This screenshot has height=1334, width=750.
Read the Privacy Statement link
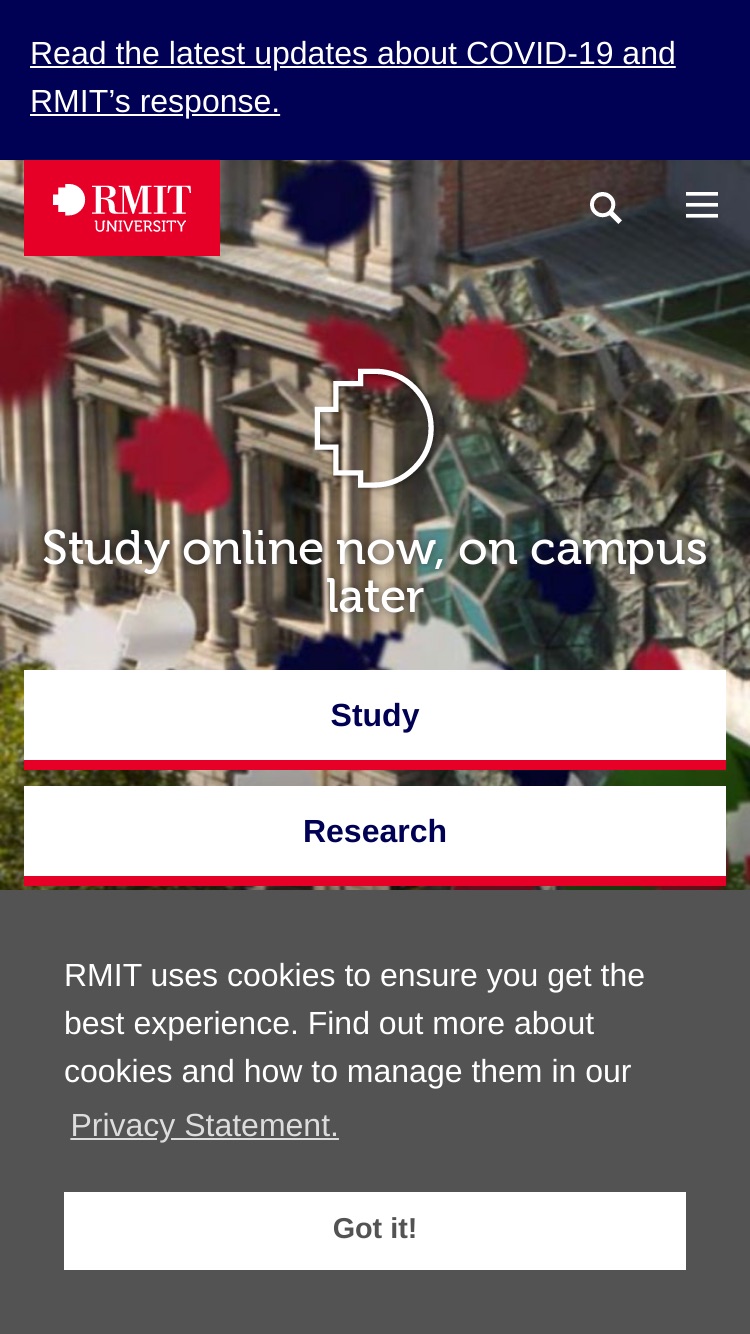click(205, 1125)
